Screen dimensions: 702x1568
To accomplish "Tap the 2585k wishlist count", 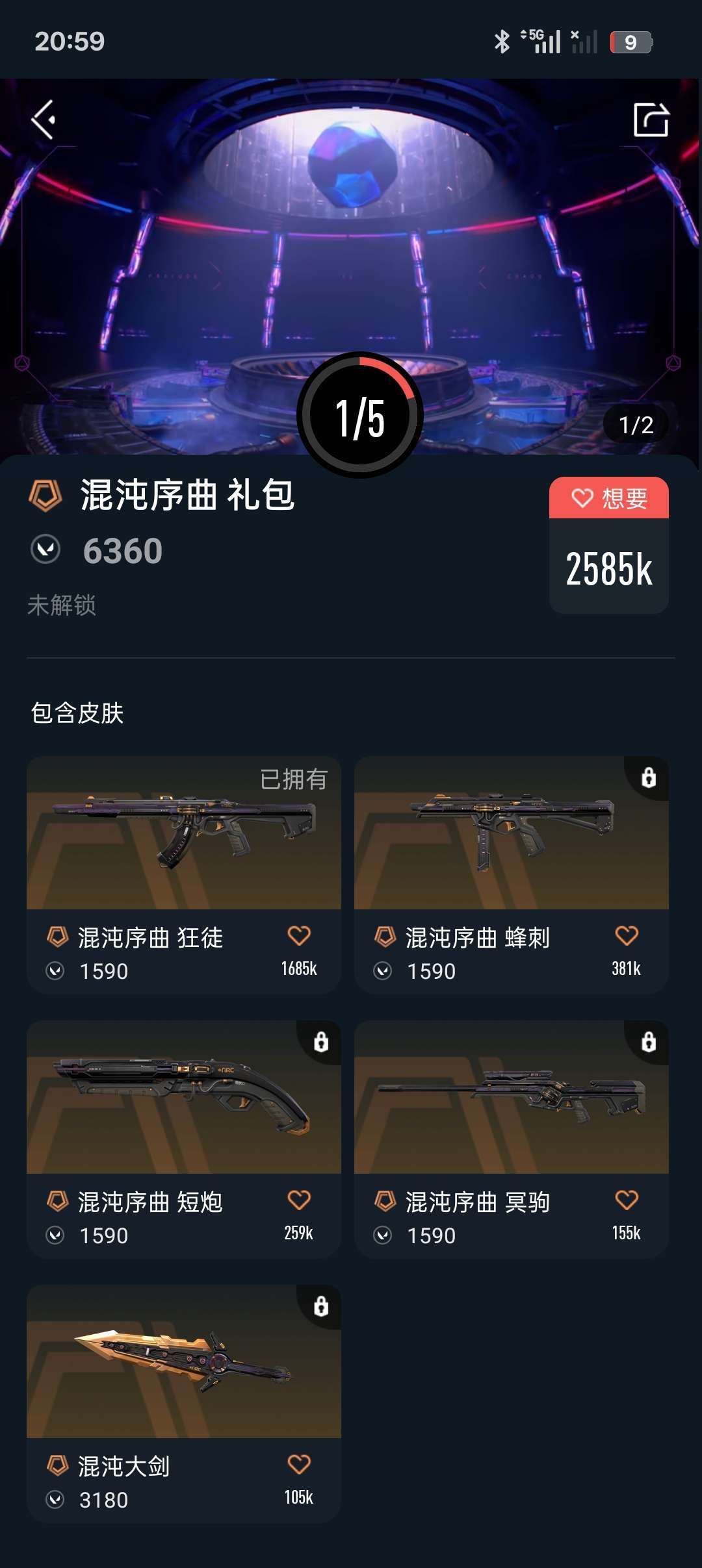I will (x=609, y=570).
